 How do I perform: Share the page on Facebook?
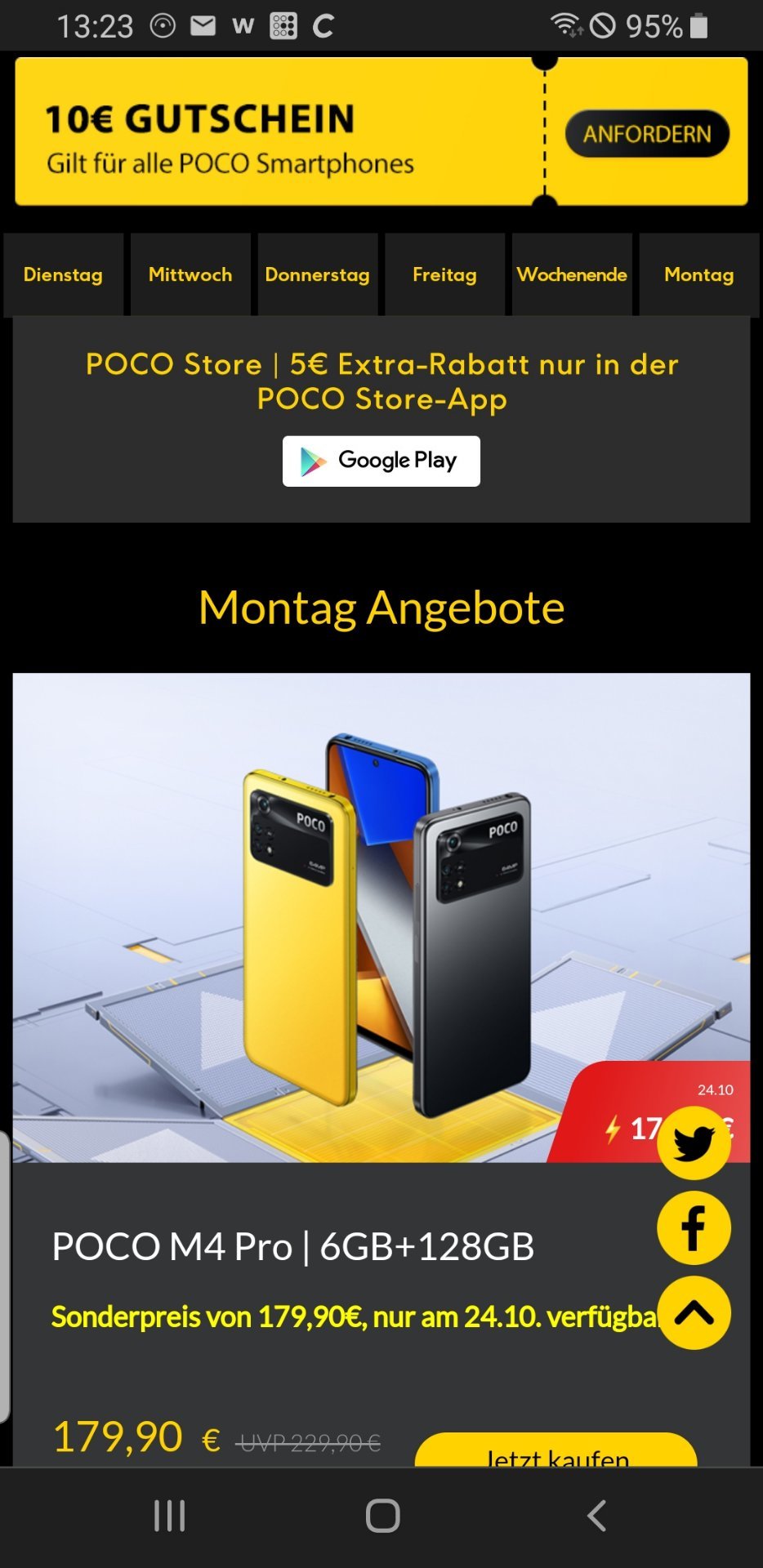(694, 1228)
